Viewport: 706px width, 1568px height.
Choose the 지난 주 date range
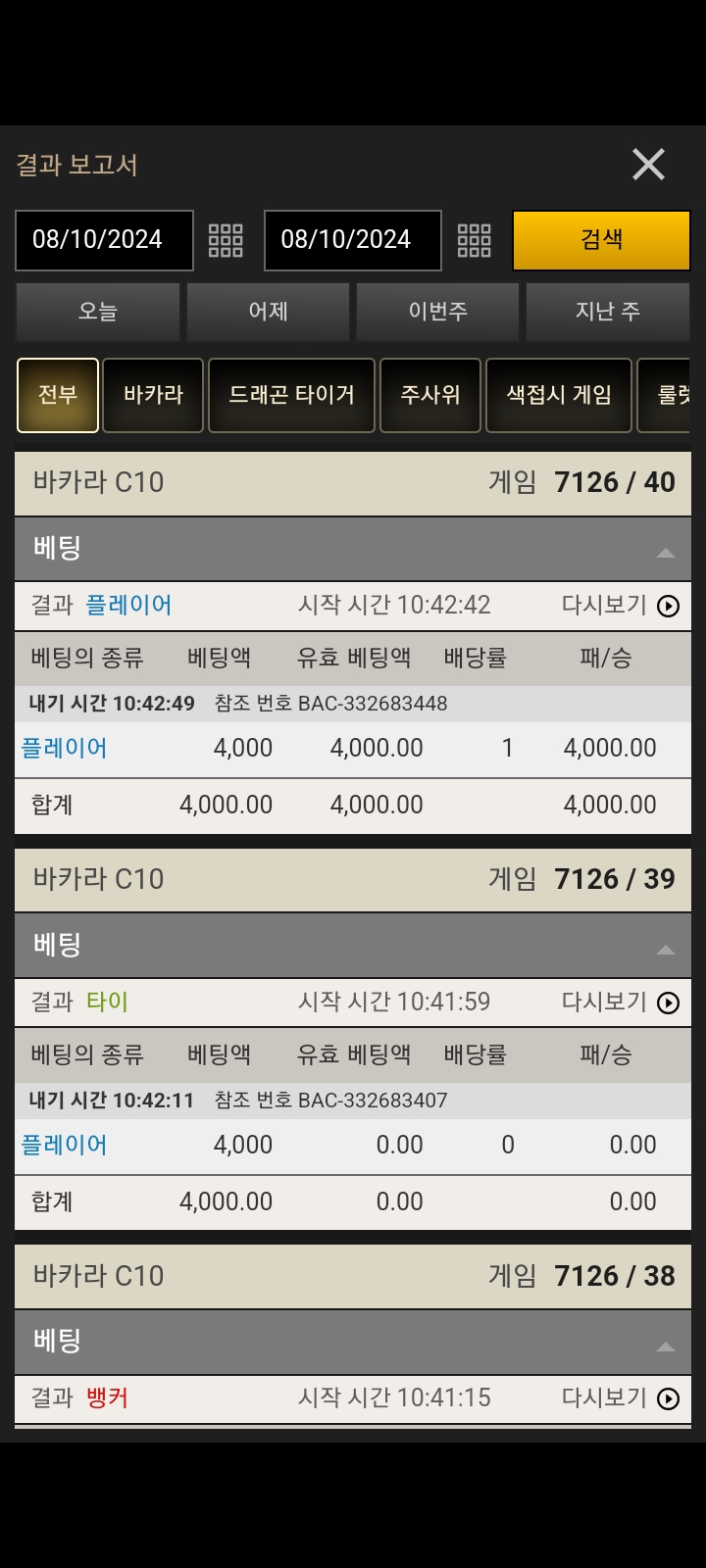tap(608, 312)
